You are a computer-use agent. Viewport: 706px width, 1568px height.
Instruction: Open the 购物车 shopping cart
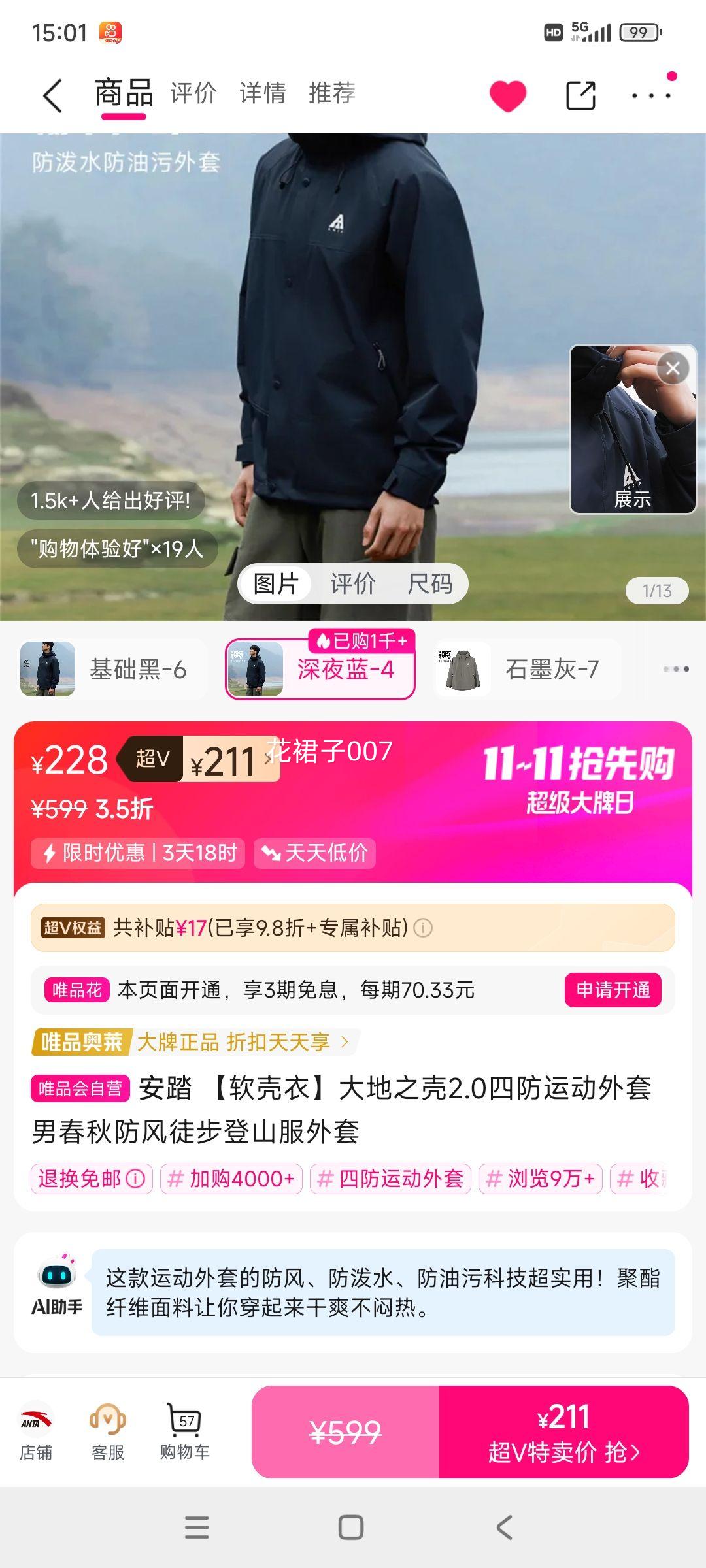(x=185, y=1432)
